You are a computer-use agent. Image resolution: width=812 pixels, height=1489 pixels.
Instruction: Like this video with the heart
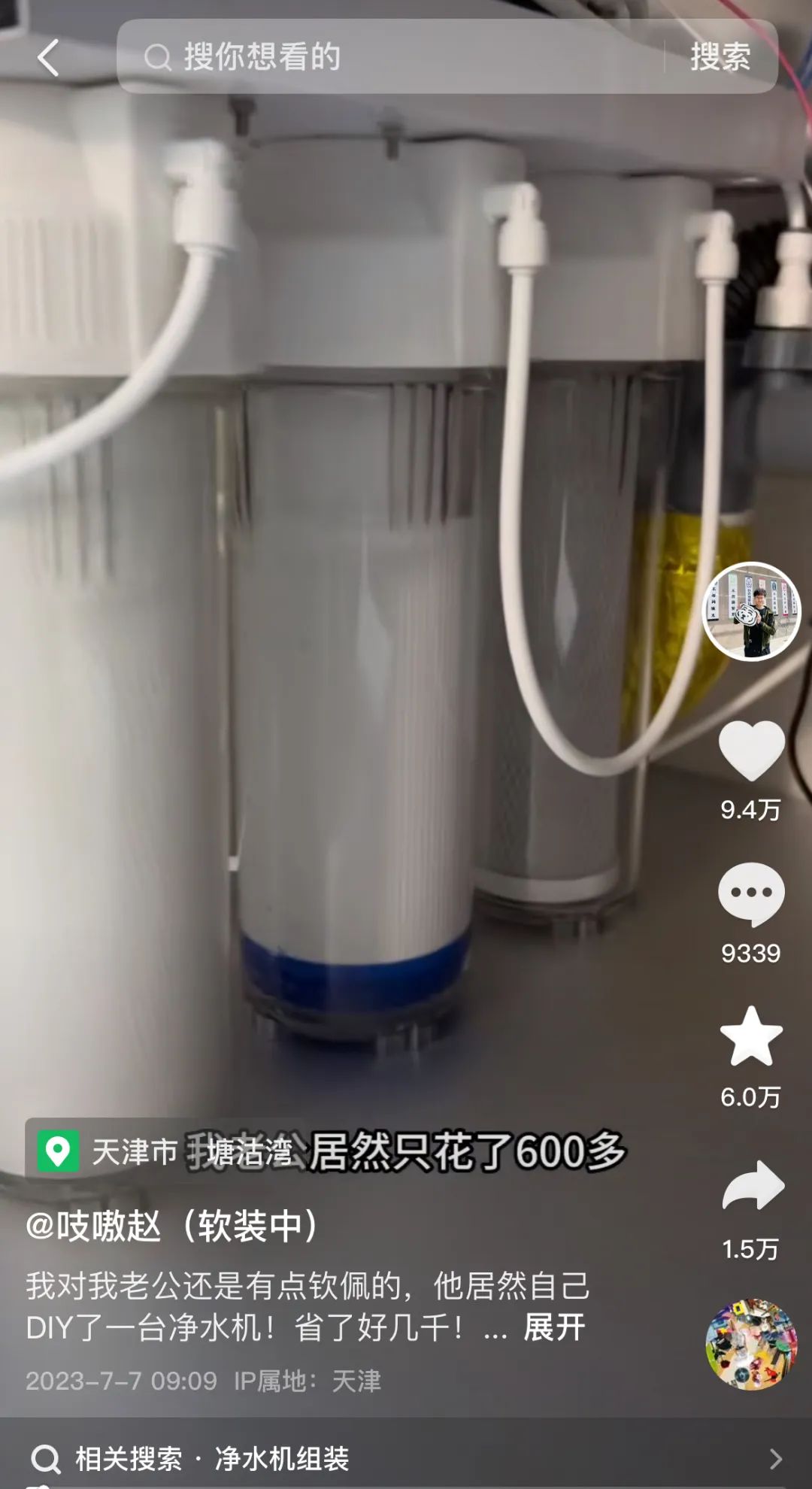[x=751, y=751]
